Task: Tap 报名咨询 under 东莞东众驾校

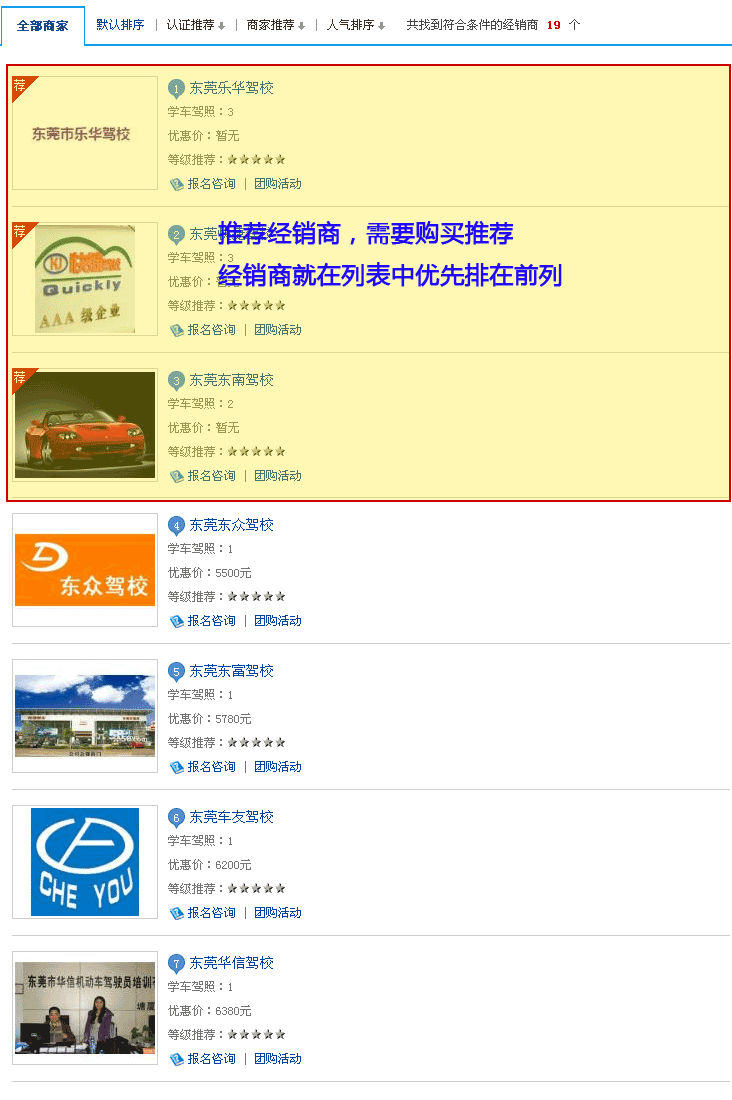Action: 211,621
